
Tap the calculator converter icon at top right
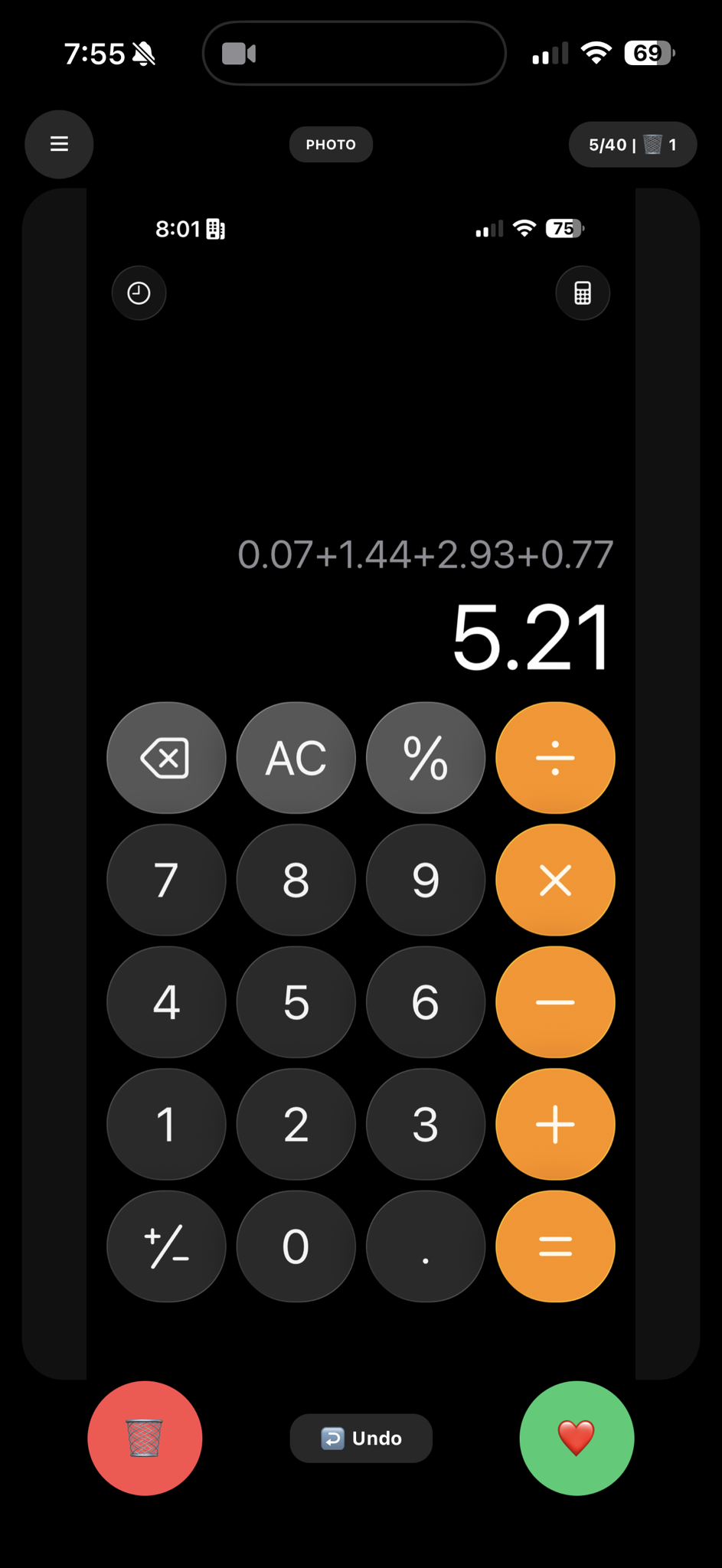pyautogui.click(x=583, y=292)
